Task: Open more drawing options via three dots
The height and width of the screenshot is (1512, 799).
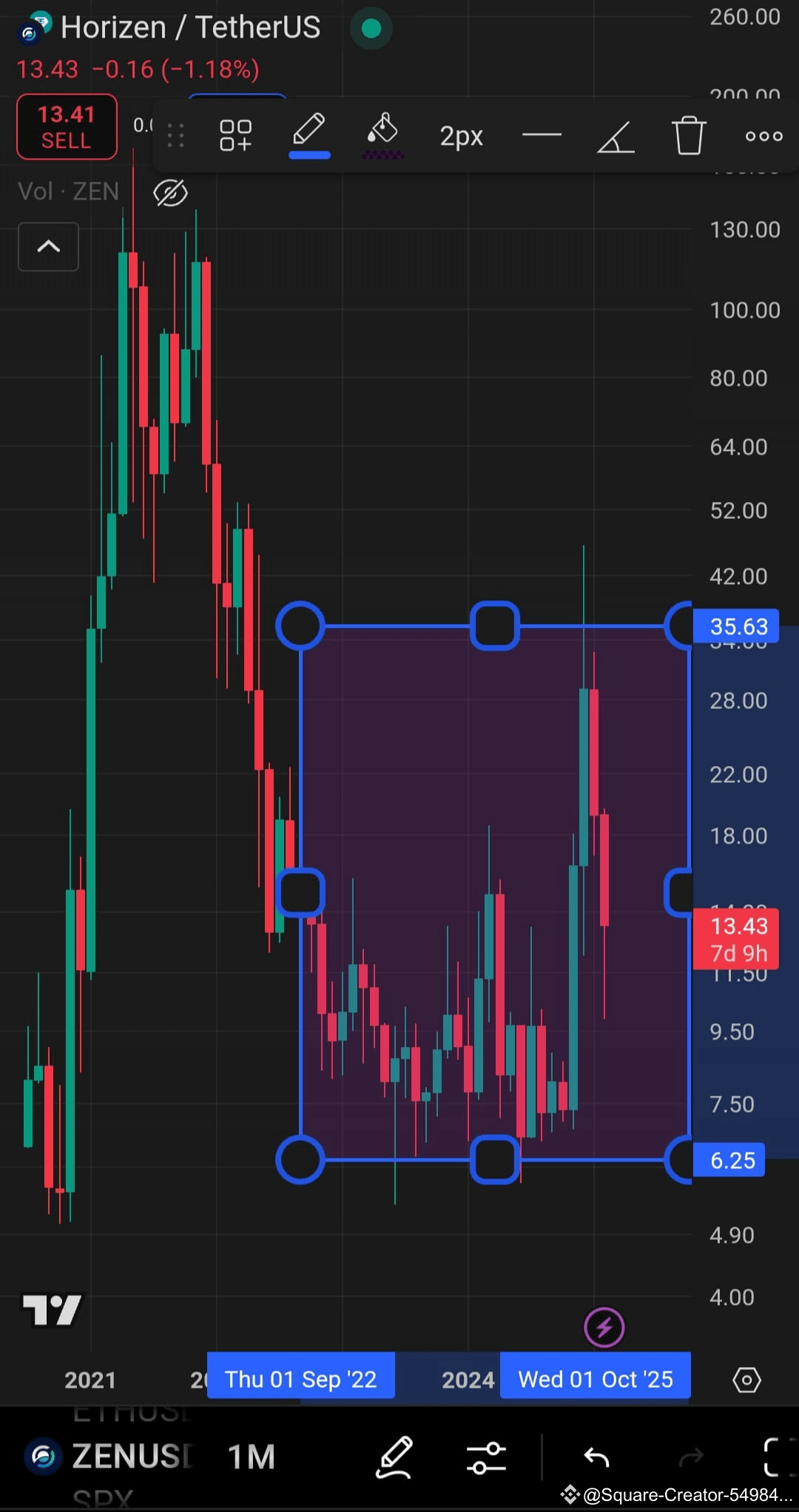Action: 763,135
